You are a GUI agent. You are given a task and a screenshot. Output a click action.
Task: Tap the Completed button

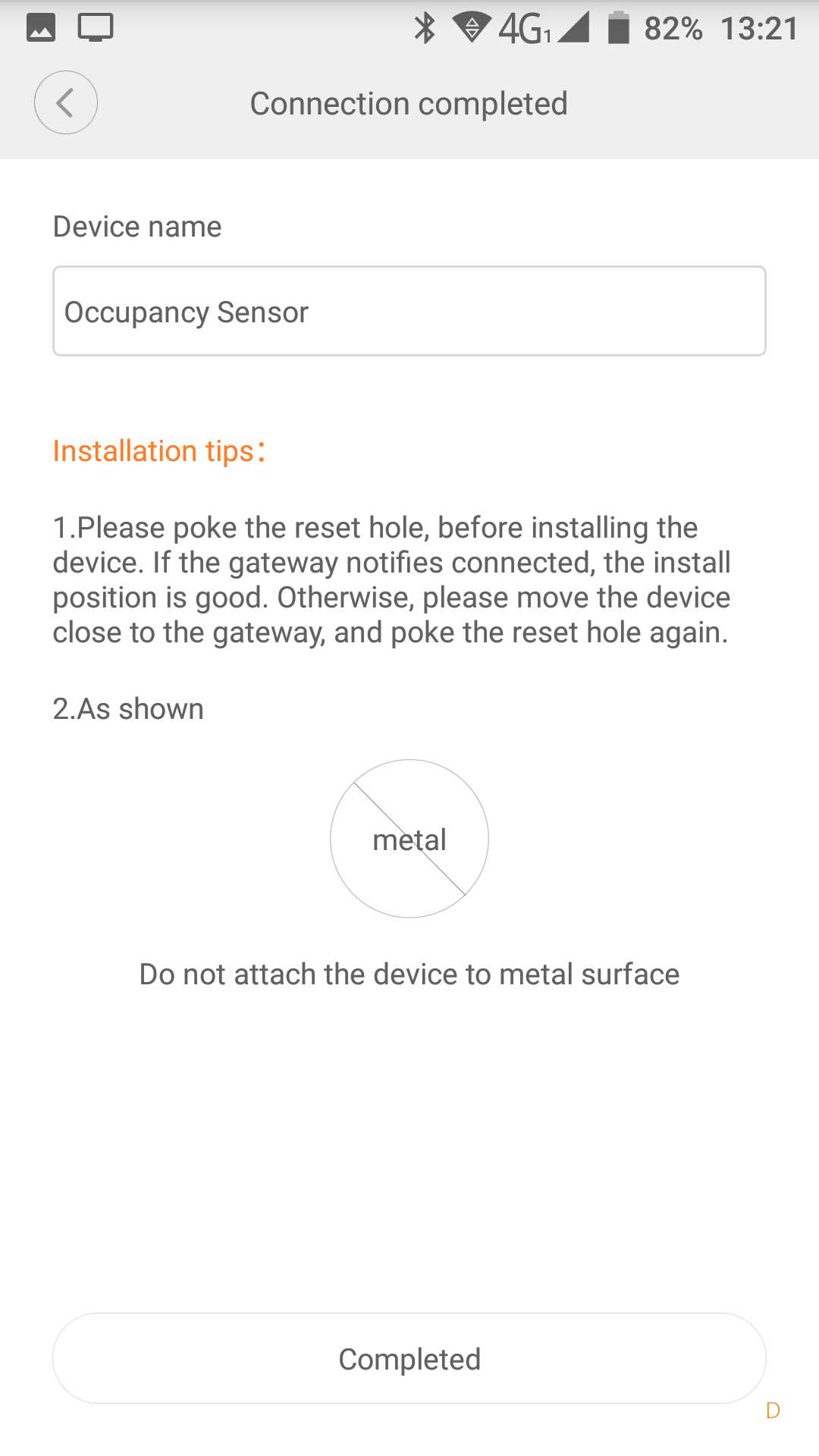point(409,1358)
